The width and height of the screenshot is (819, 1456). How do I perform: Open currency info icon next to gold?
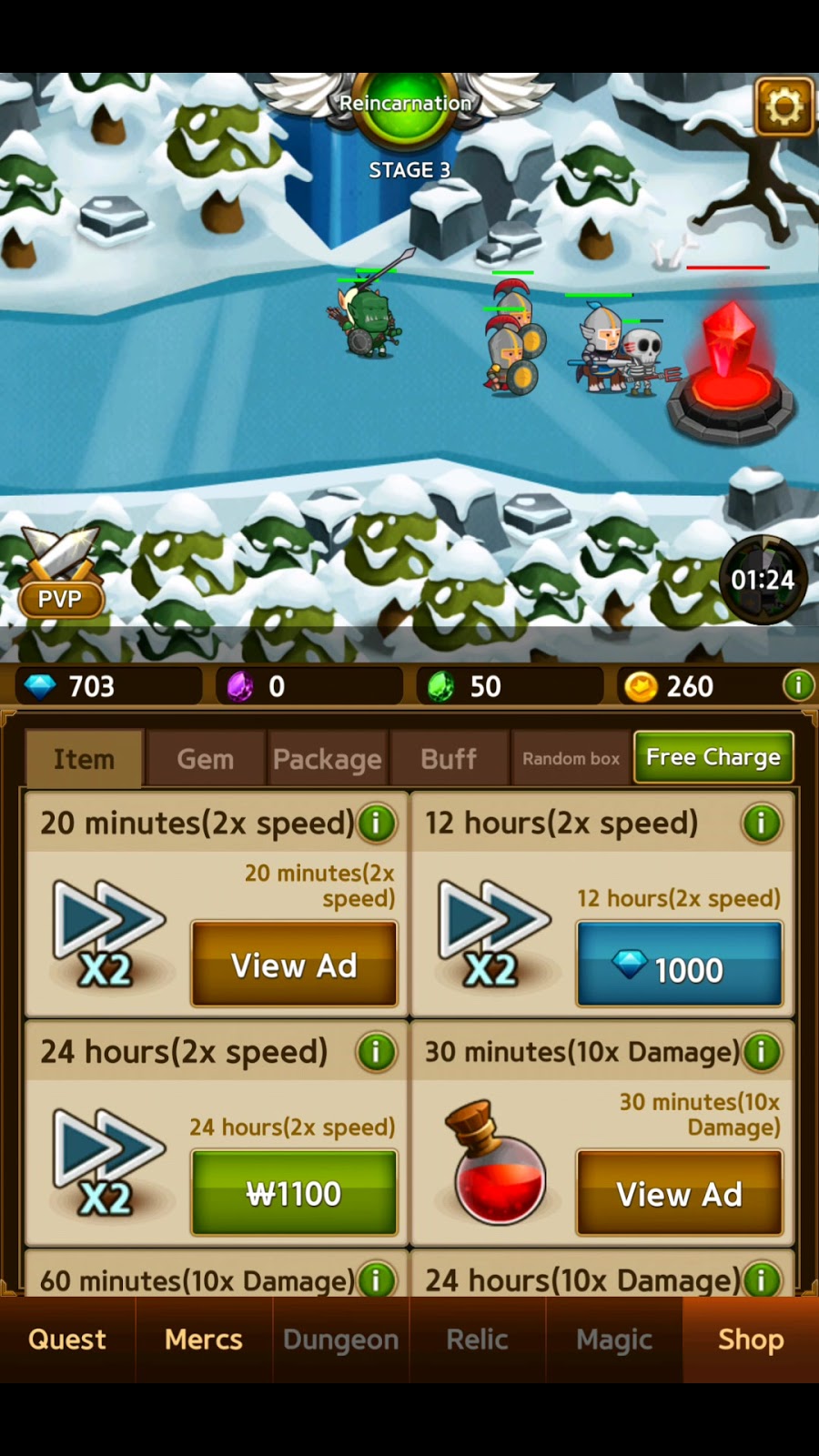[798, 685]
